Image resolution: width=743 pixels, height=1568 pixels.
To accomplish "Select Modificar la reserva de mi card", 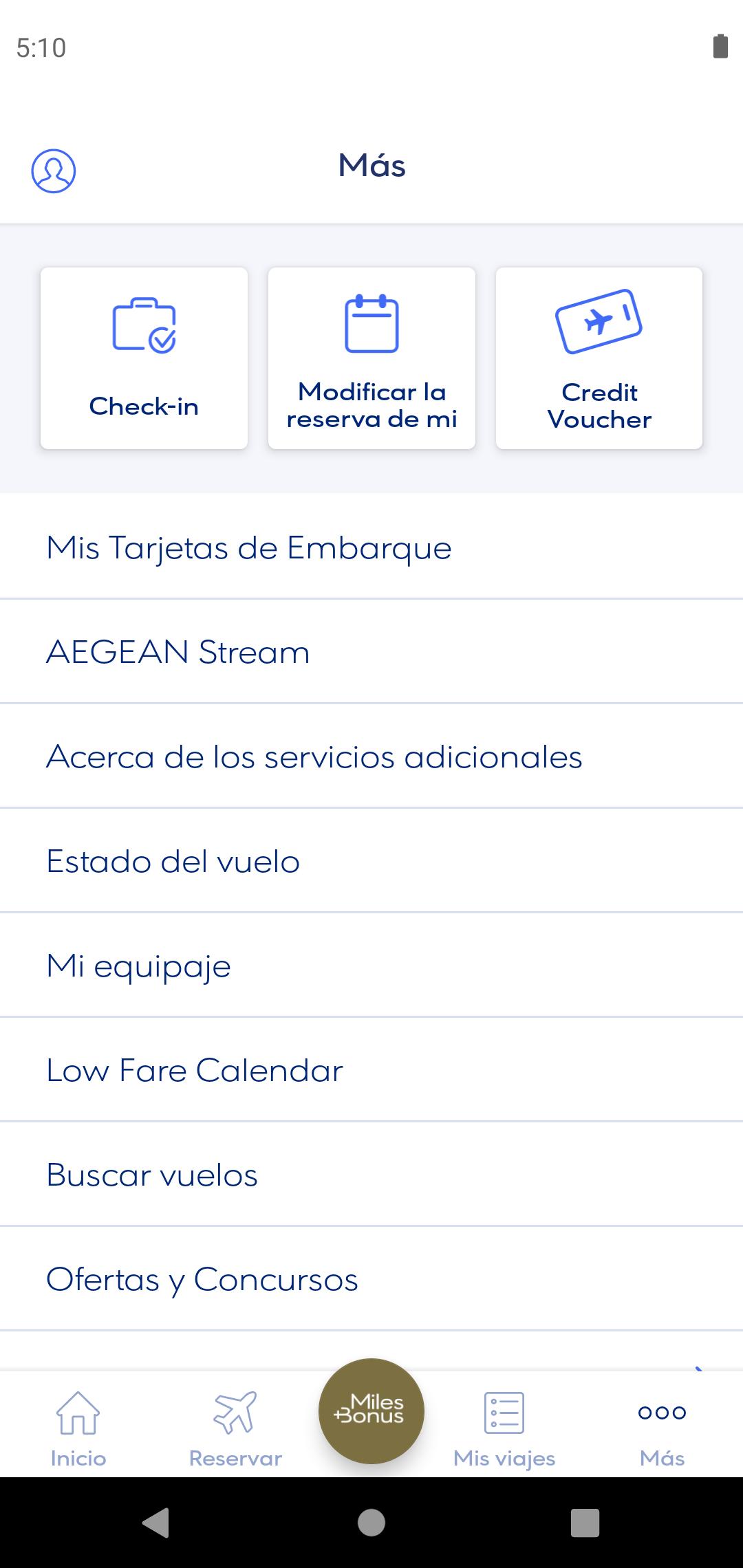I will pos(371,358).
